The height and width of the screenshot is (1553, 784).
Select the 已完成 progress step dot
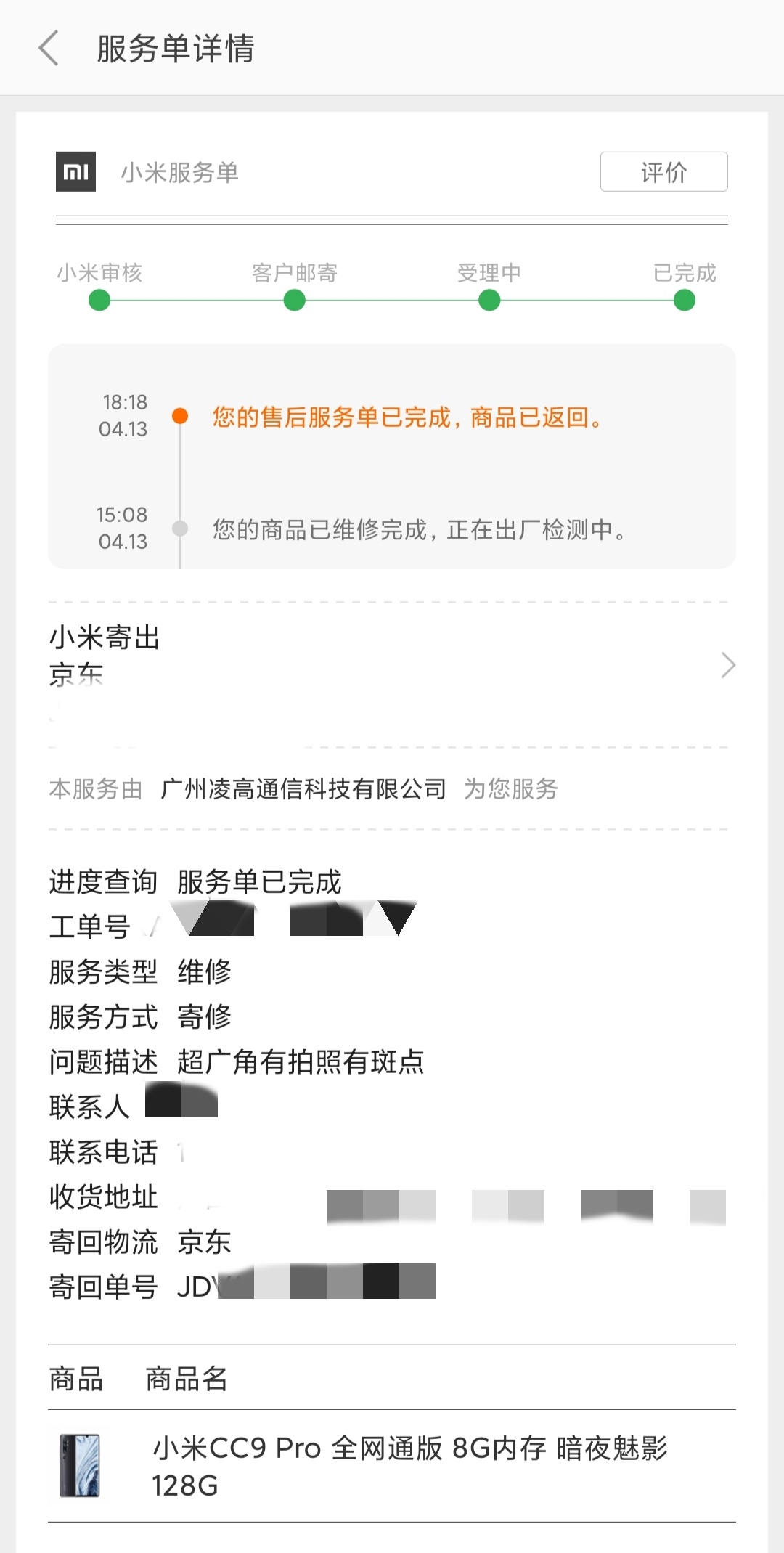(x=683, y=300)
